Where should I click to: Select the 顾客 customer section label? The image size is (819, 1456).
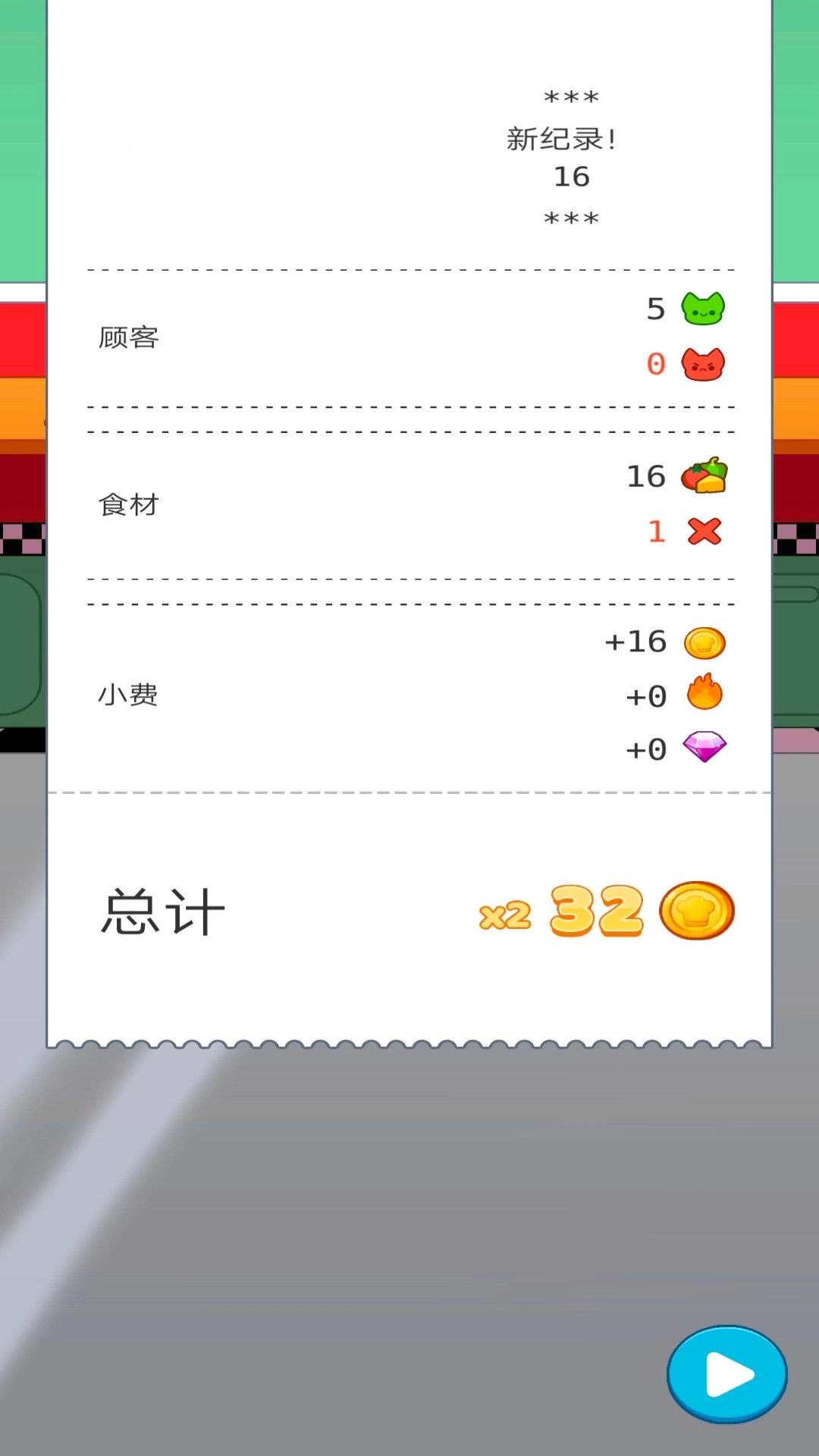coord(127,338)
